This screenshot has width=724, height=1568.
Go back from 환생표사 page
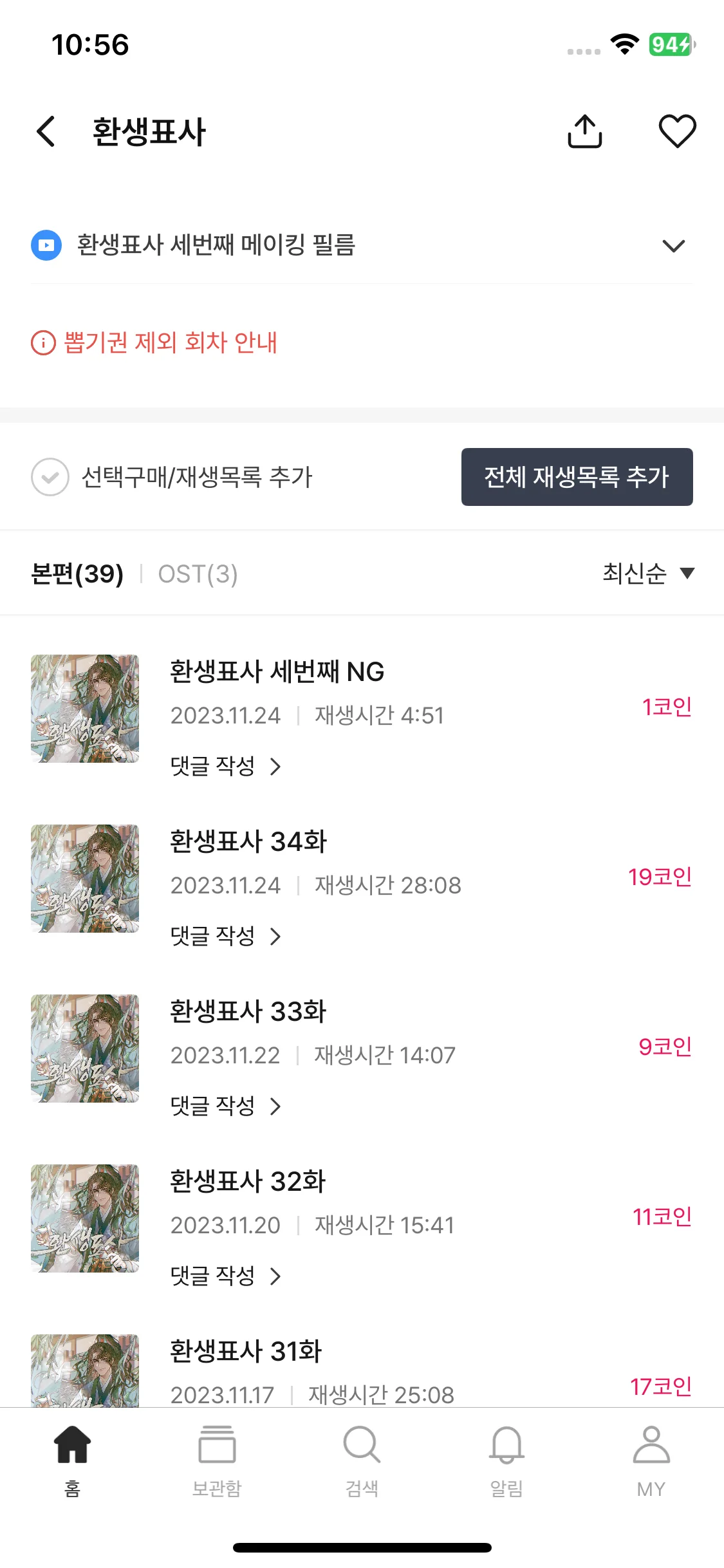(x=46, y=131)
